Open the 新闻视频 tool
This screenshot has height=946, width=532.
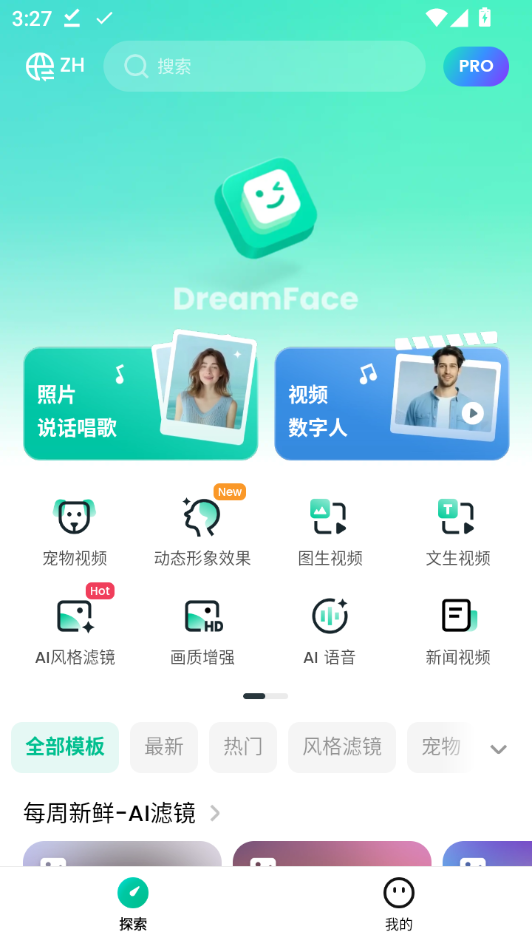click(x=458, y=631)
